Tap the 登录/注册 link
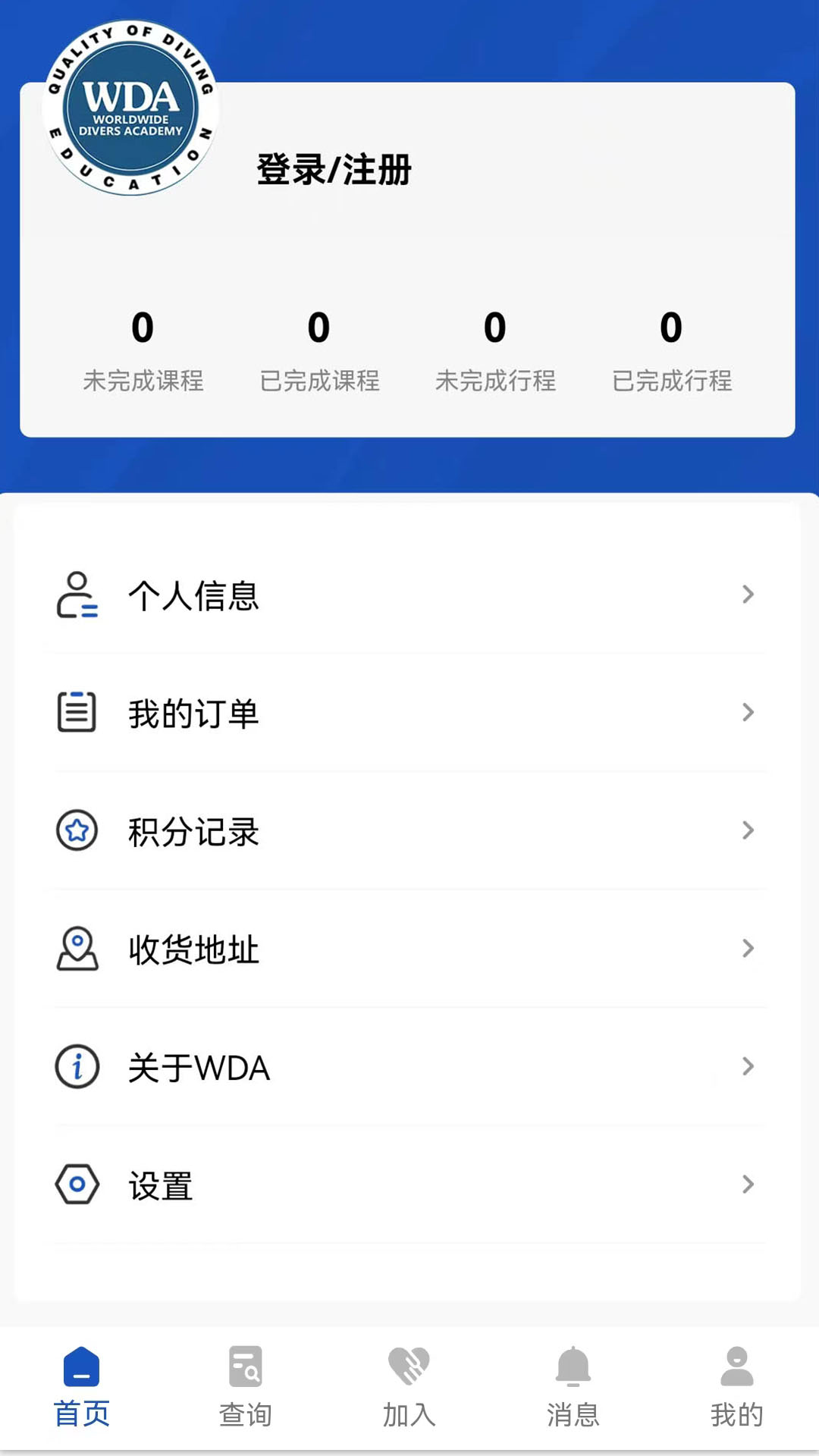The width and height of the screenshot is (819, 1456). (x=334, y=171)
